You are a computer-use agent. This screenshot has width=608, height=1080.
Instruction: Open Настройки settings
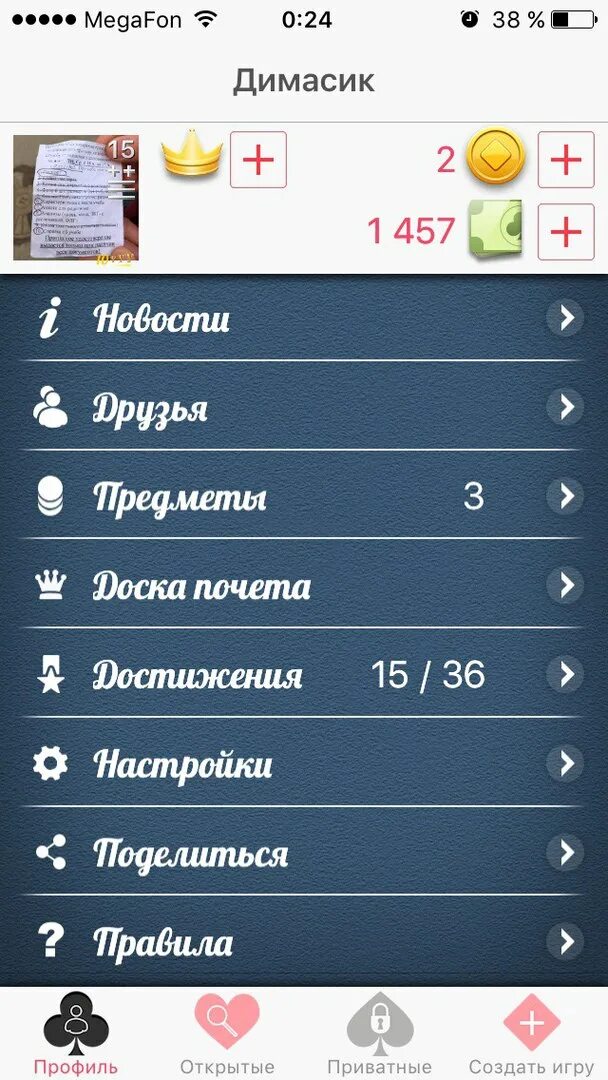pos(300,764)
